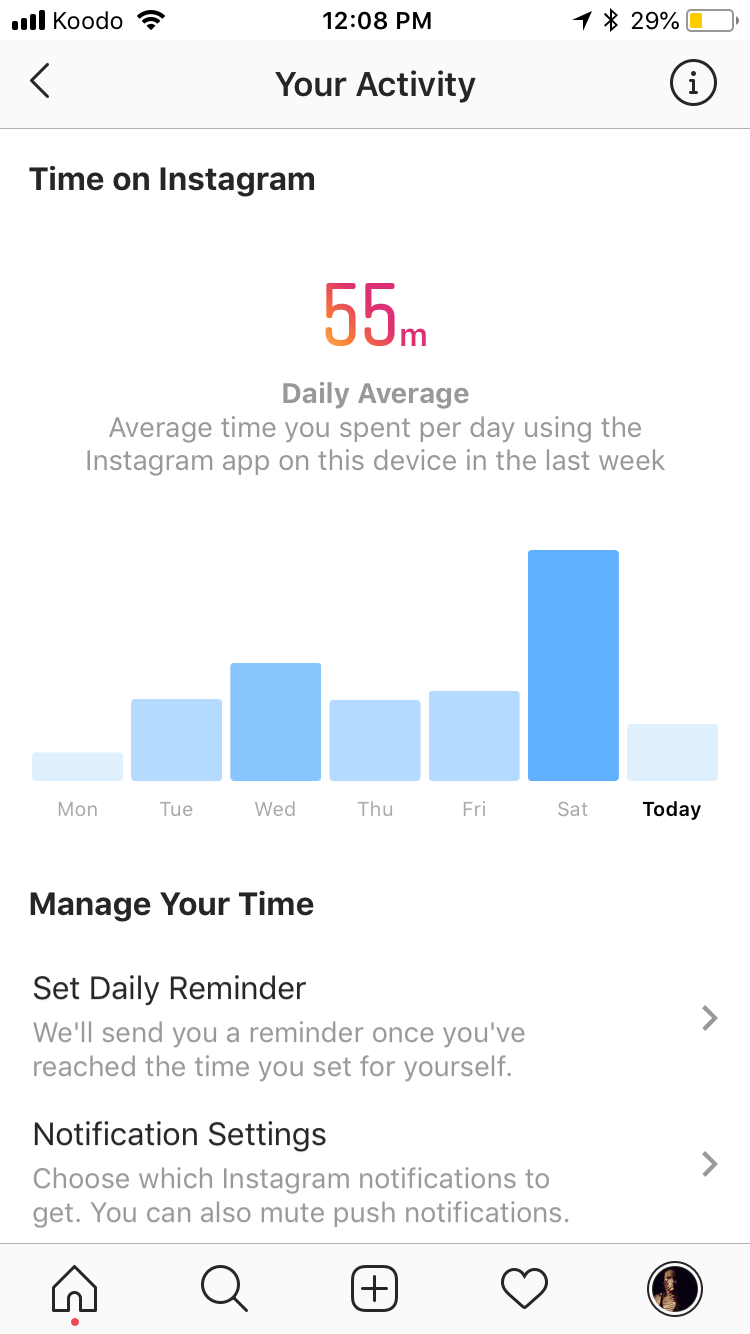This screenshot has height=1334, width=750.
Task: Select the Monday label under the chart
Action: 77,809
